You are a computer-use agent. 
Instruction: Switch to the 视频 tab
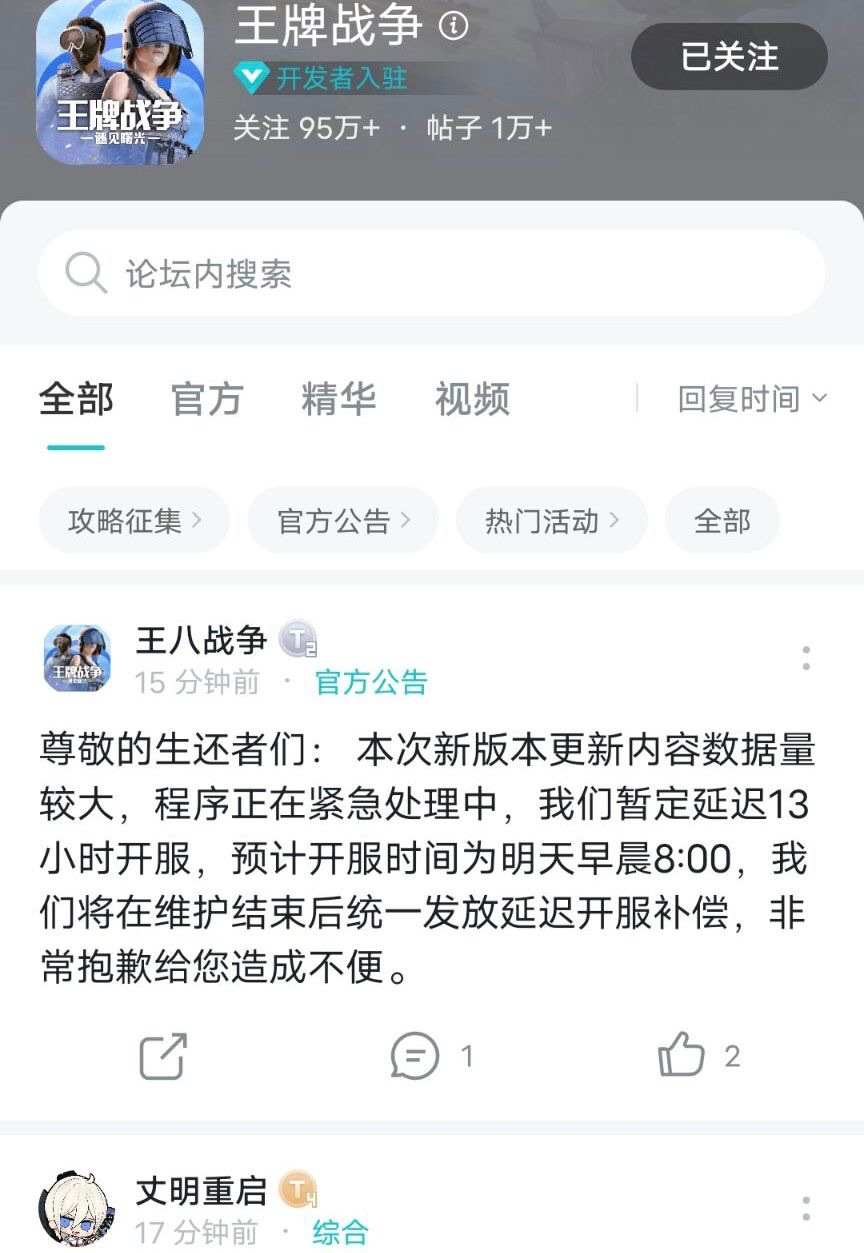click(472, 399)
